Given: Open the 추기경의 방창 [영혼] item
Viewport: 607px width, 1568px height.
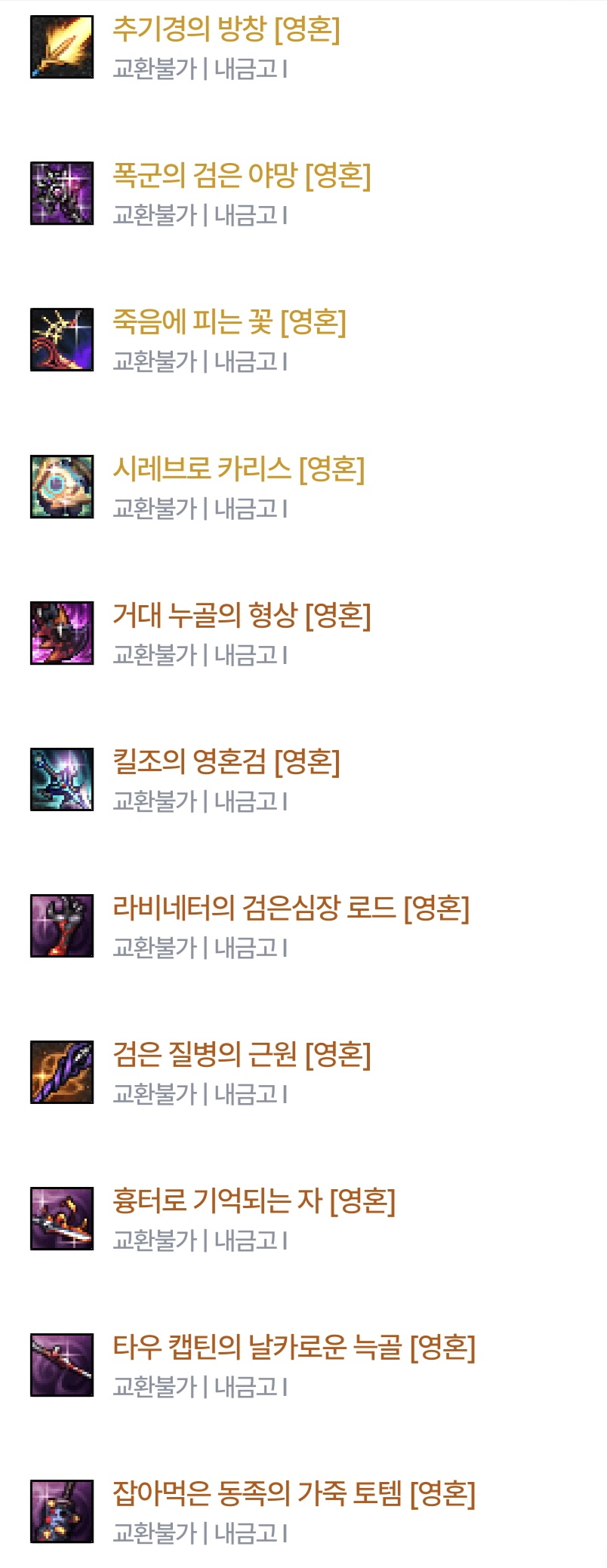Looking at the screenshot, I should click(226, 30).
